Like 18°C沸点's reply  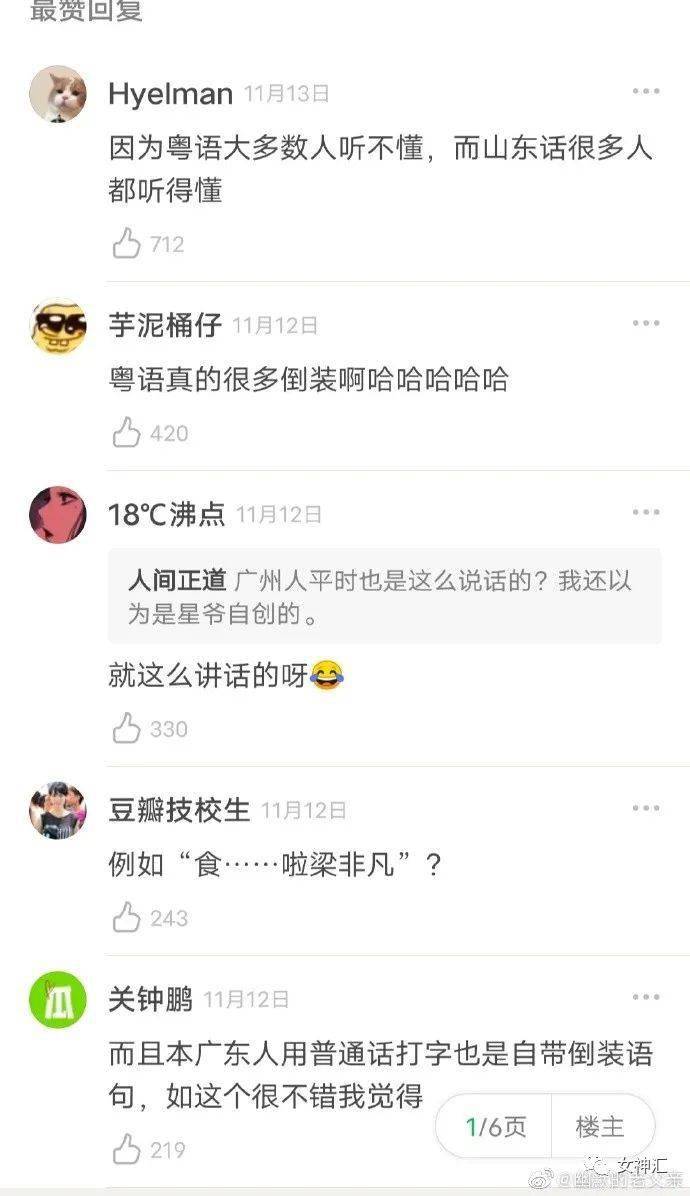(127, 729)
